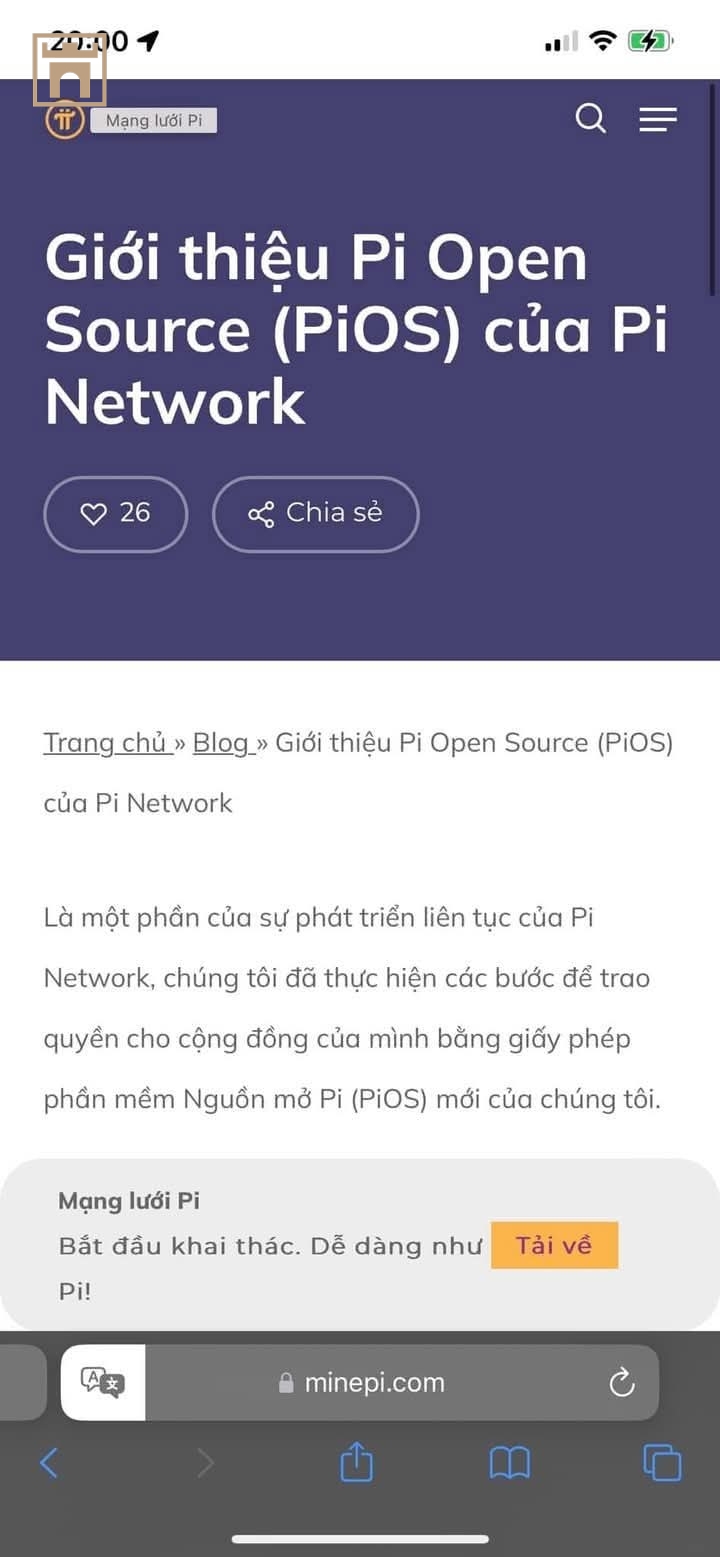The image size is (720, 1557).
Task: Go back to the previous page
Action: [49, 1464]
